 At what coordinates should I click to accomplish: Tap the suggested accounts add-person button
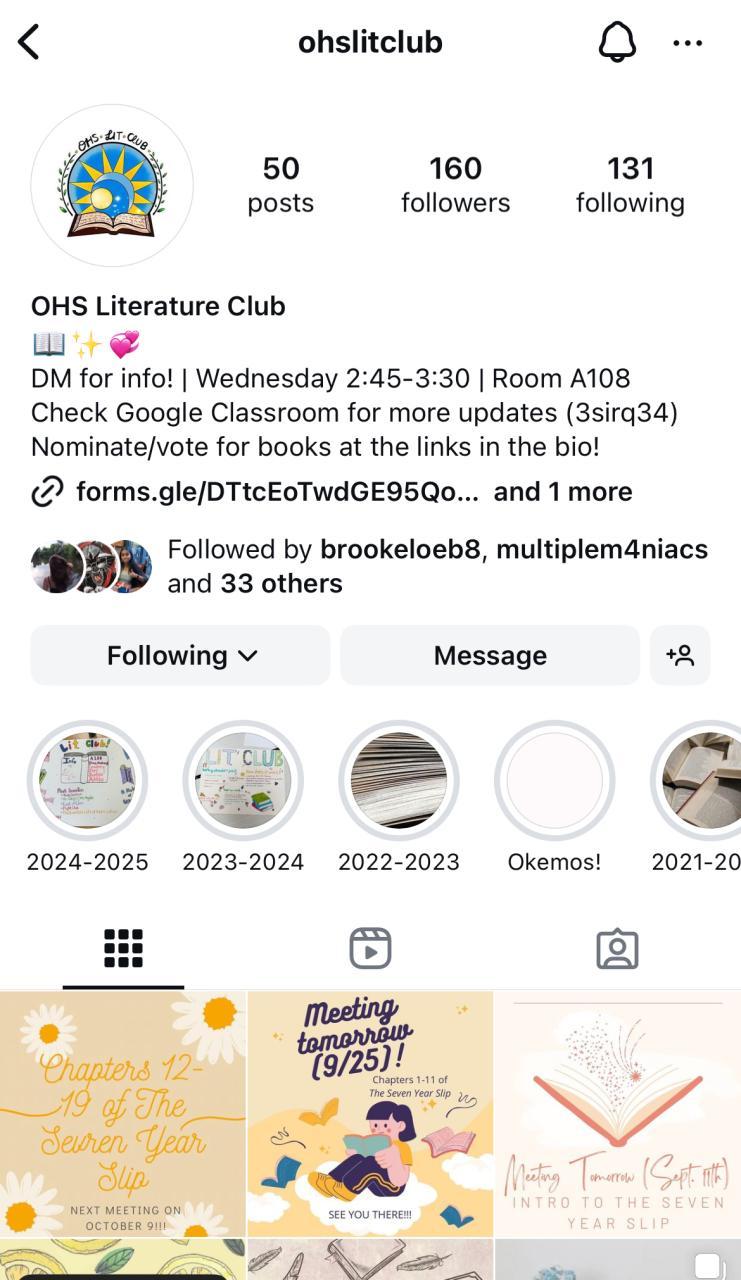680,656
